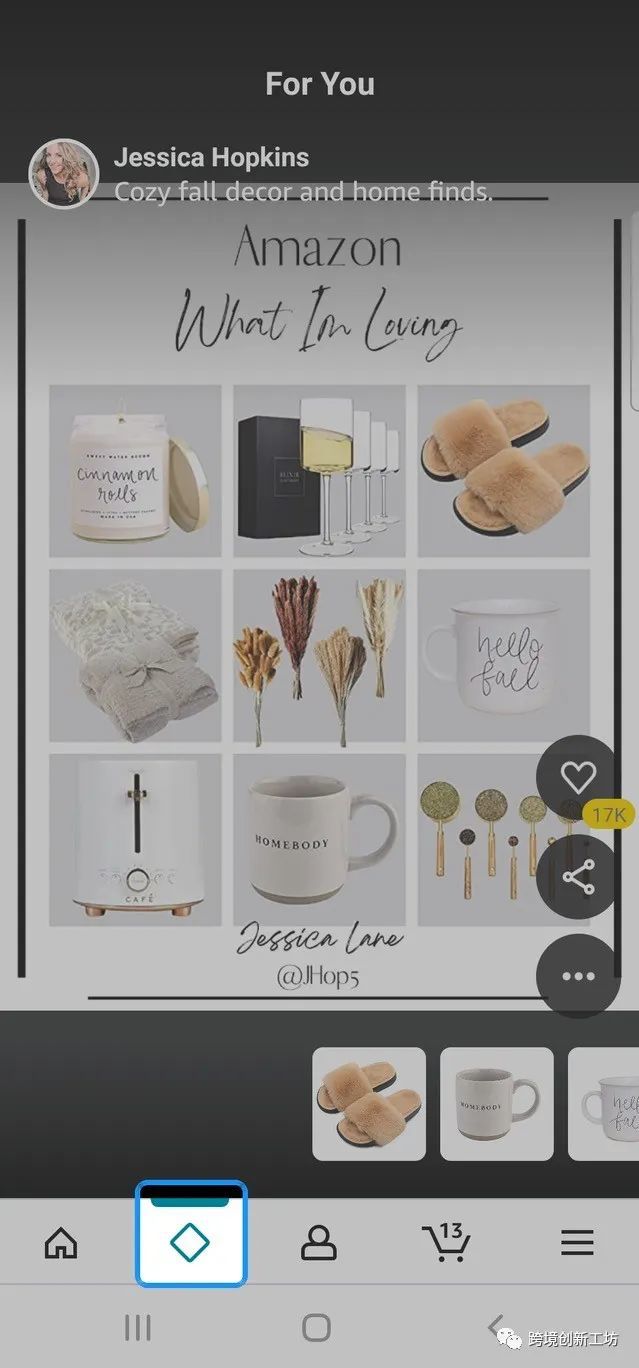Image resolution: width=639 pixels, height=1368 pixels.
Task: Open Jessica Hopkins' profile picture
Action: tap(63, 174)
